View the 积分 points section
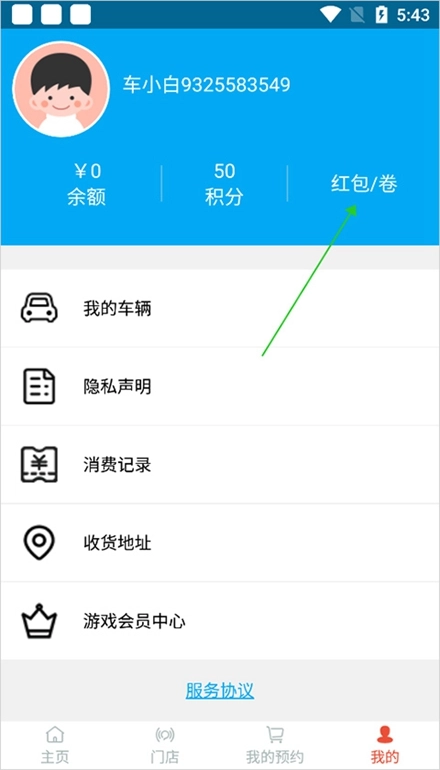This screenshot has width=440, height=770. point(224,184)
